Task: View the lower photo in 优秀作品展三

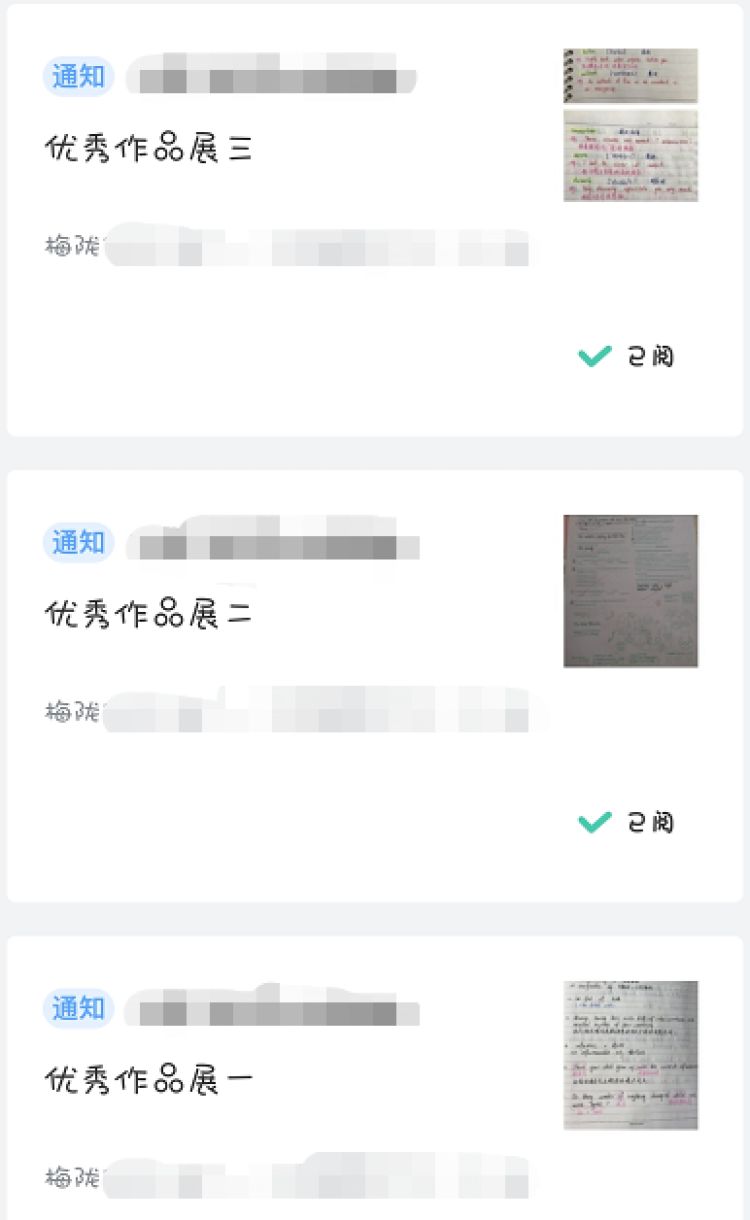Action: click(630, 156)
